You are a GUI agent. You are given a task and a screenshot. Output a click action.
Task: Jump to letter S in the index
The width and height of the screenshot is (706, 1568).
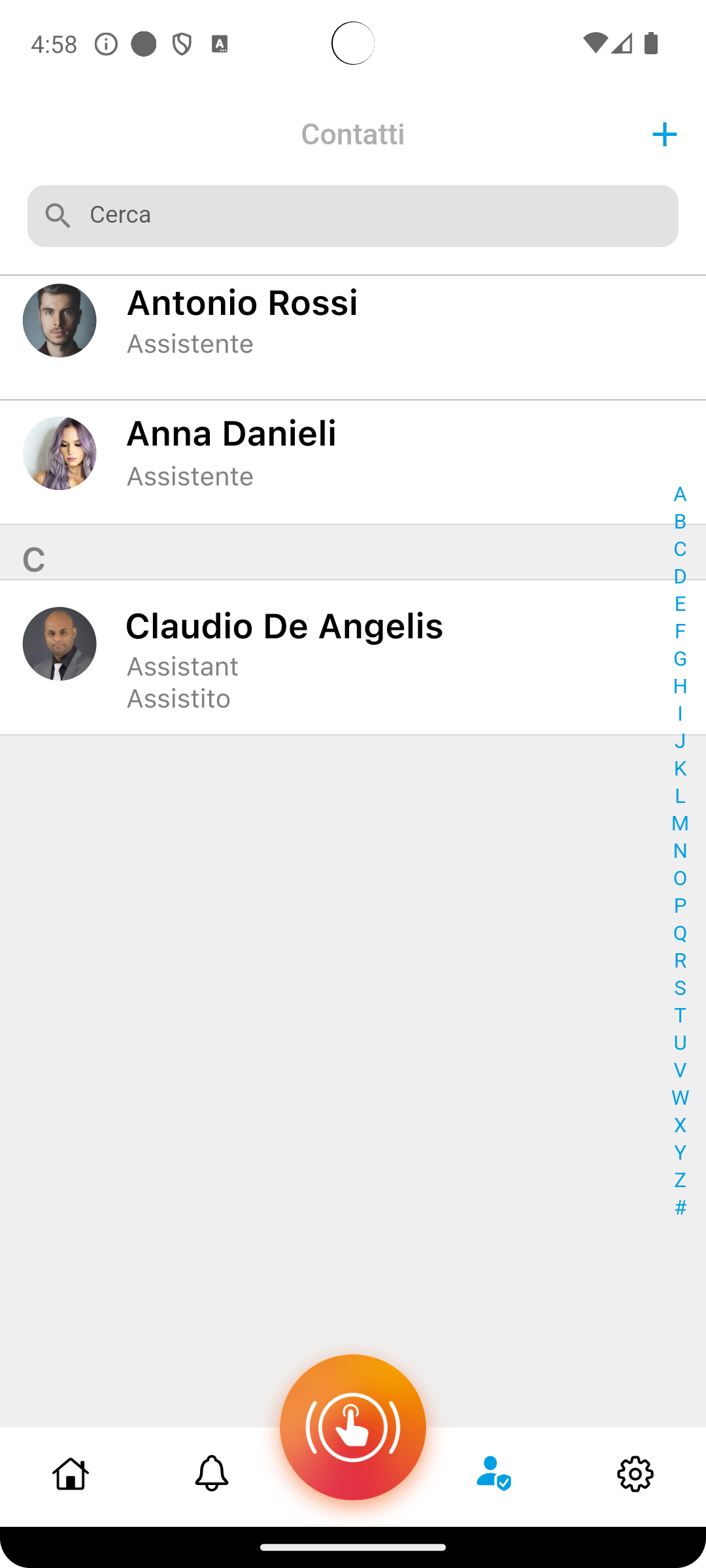(x=680, y=988)
